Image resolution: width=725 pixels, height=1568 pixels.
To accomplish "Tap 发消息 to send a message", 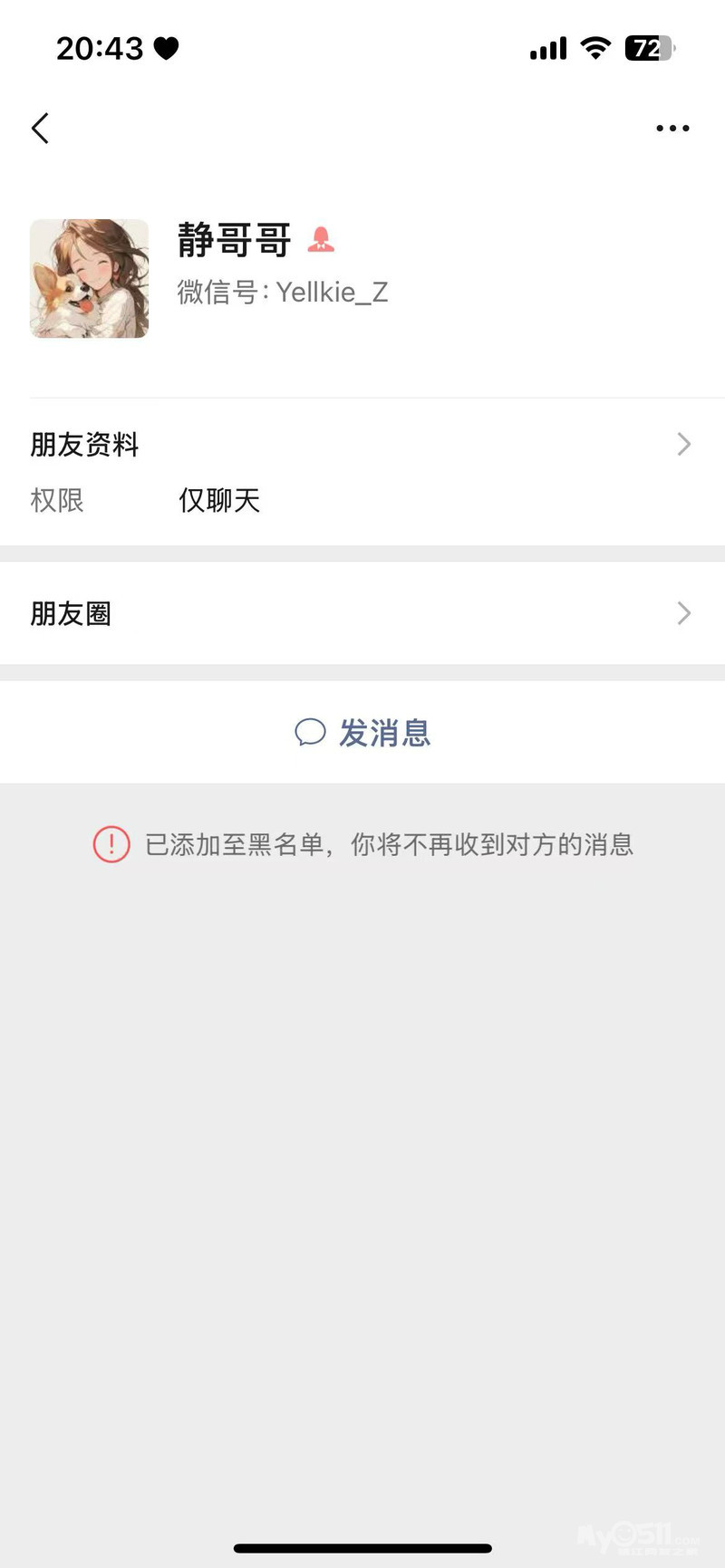I will click(x=362, y=732).
